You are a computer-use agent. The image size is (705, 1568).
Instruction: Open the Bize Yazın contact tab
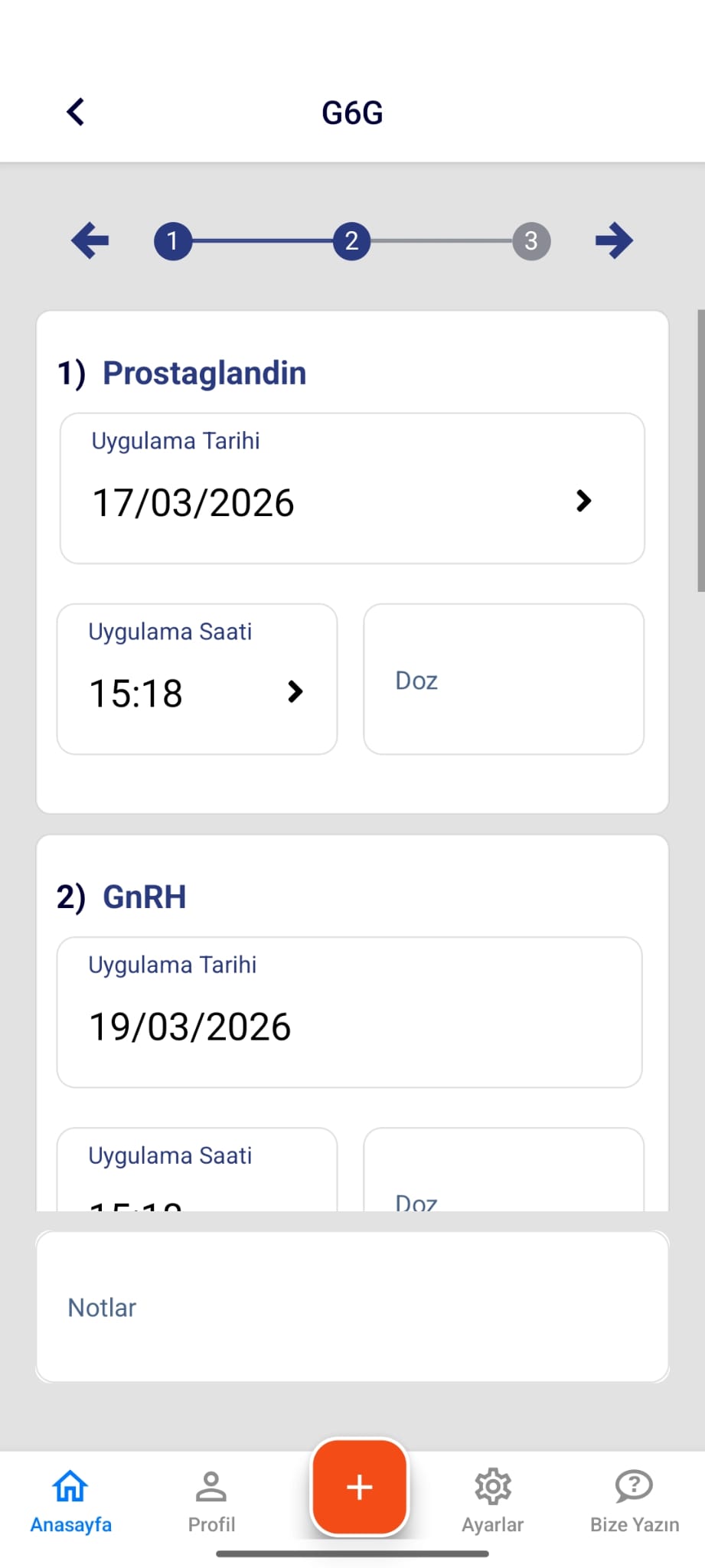pyautogui.click(x=634, y=1501)
